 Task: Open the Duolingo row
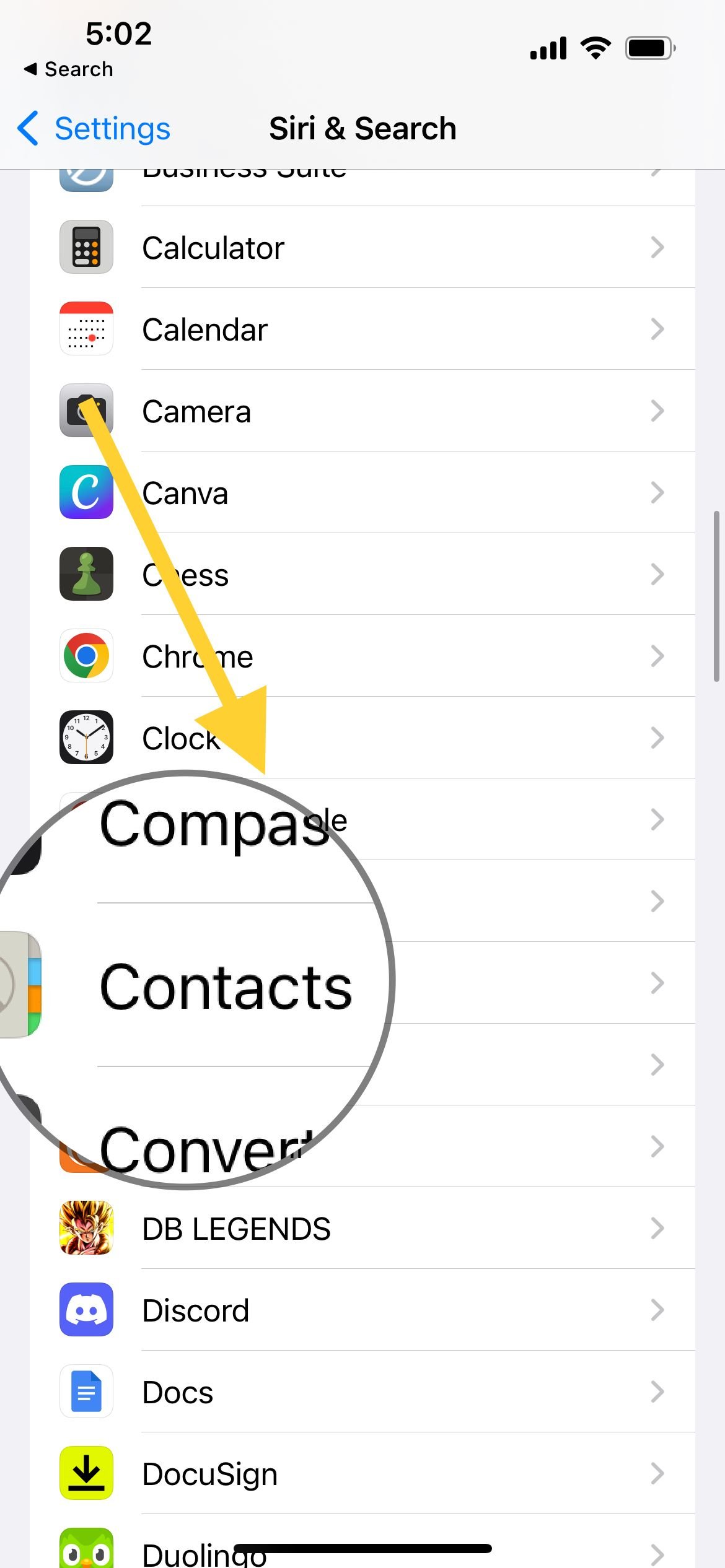point(362,1542)
